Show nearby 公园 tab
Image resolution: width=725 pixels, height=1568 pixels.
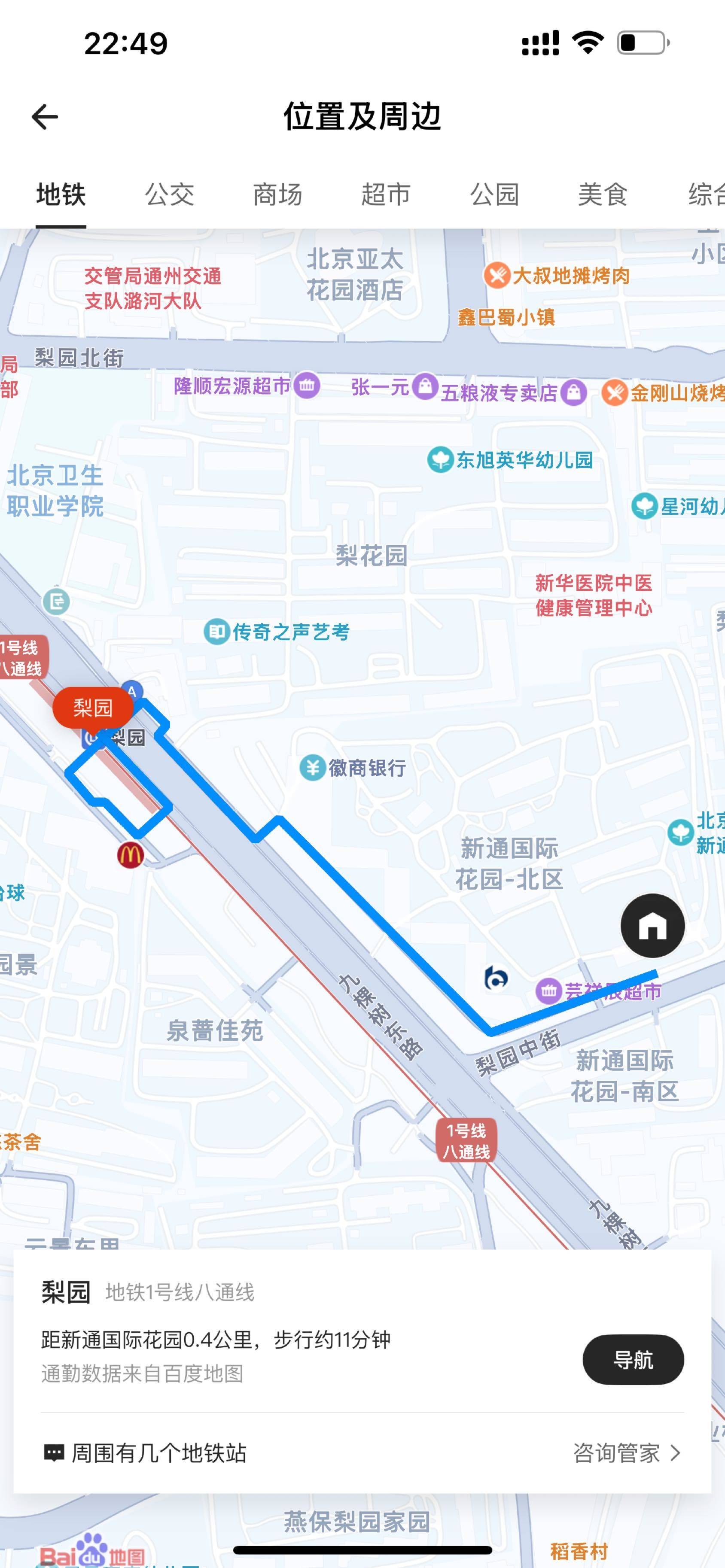click(x=494, y=195)
